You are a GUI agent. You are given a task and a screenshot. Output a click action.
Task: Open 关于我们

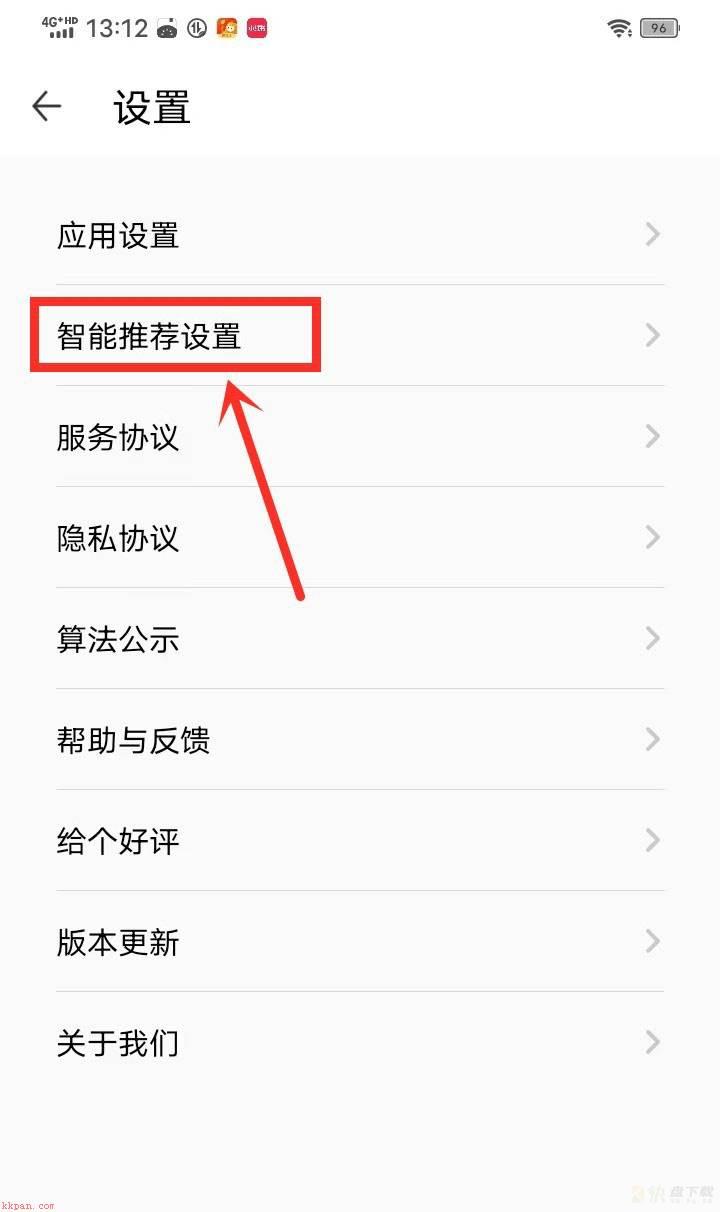[x=360, y=1043]
